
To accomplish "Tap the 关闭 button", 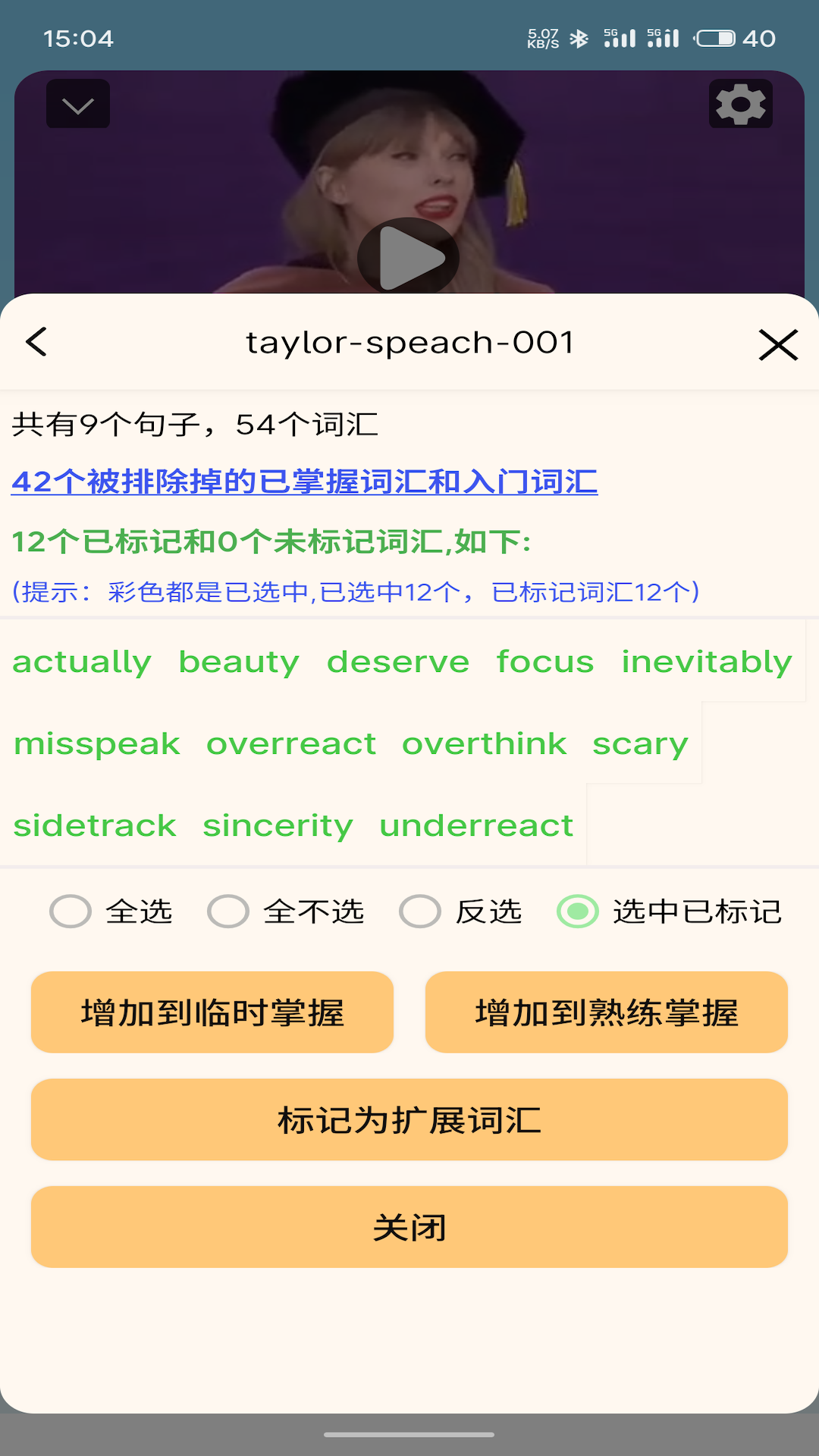I will [409, 1227].
